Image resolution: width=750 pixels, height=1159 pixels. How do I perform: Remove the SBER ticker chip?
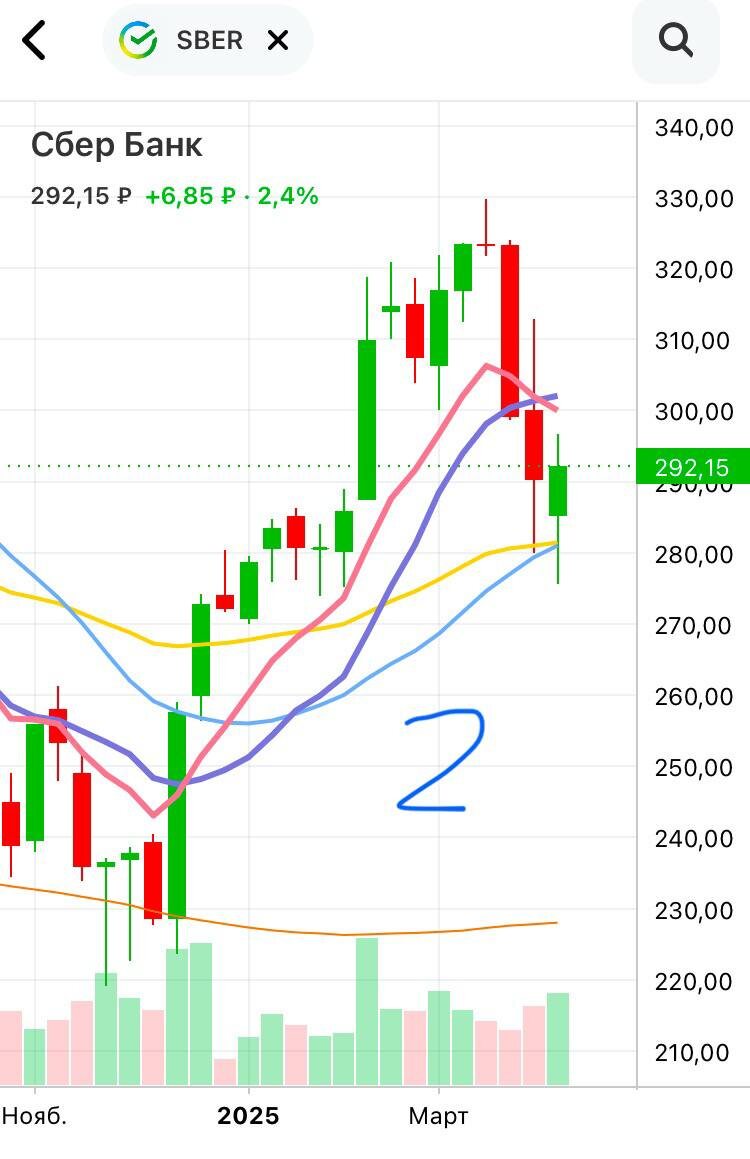coord(277,41)
